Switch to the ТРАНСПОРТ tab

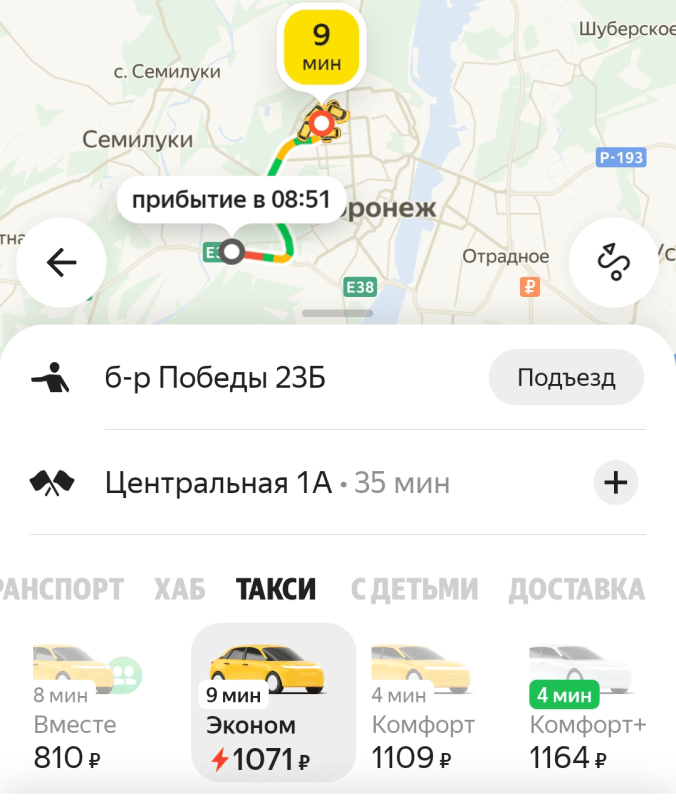pyautogui.click(x=62, y=589)
